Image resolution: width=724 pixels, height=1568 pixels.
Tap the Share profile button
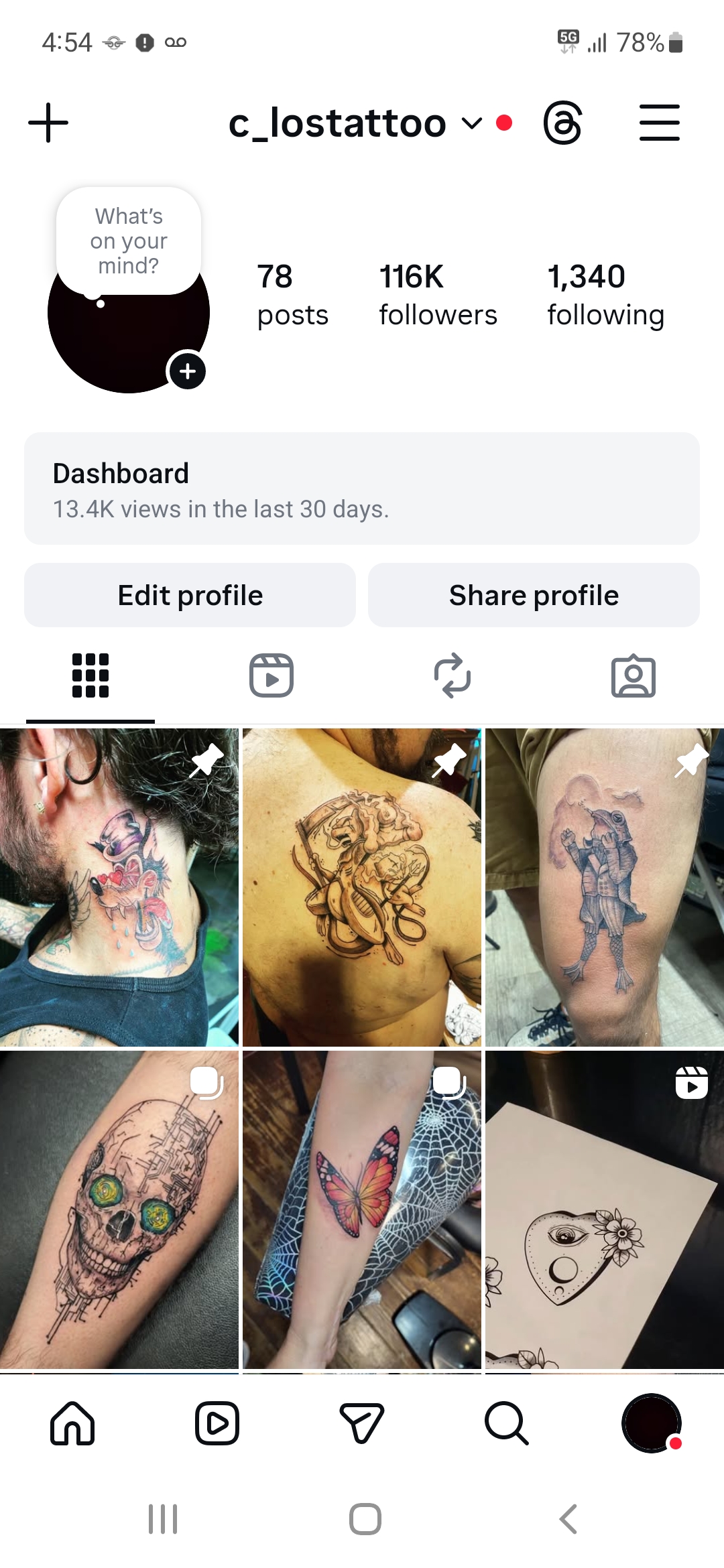coord(533,594)
